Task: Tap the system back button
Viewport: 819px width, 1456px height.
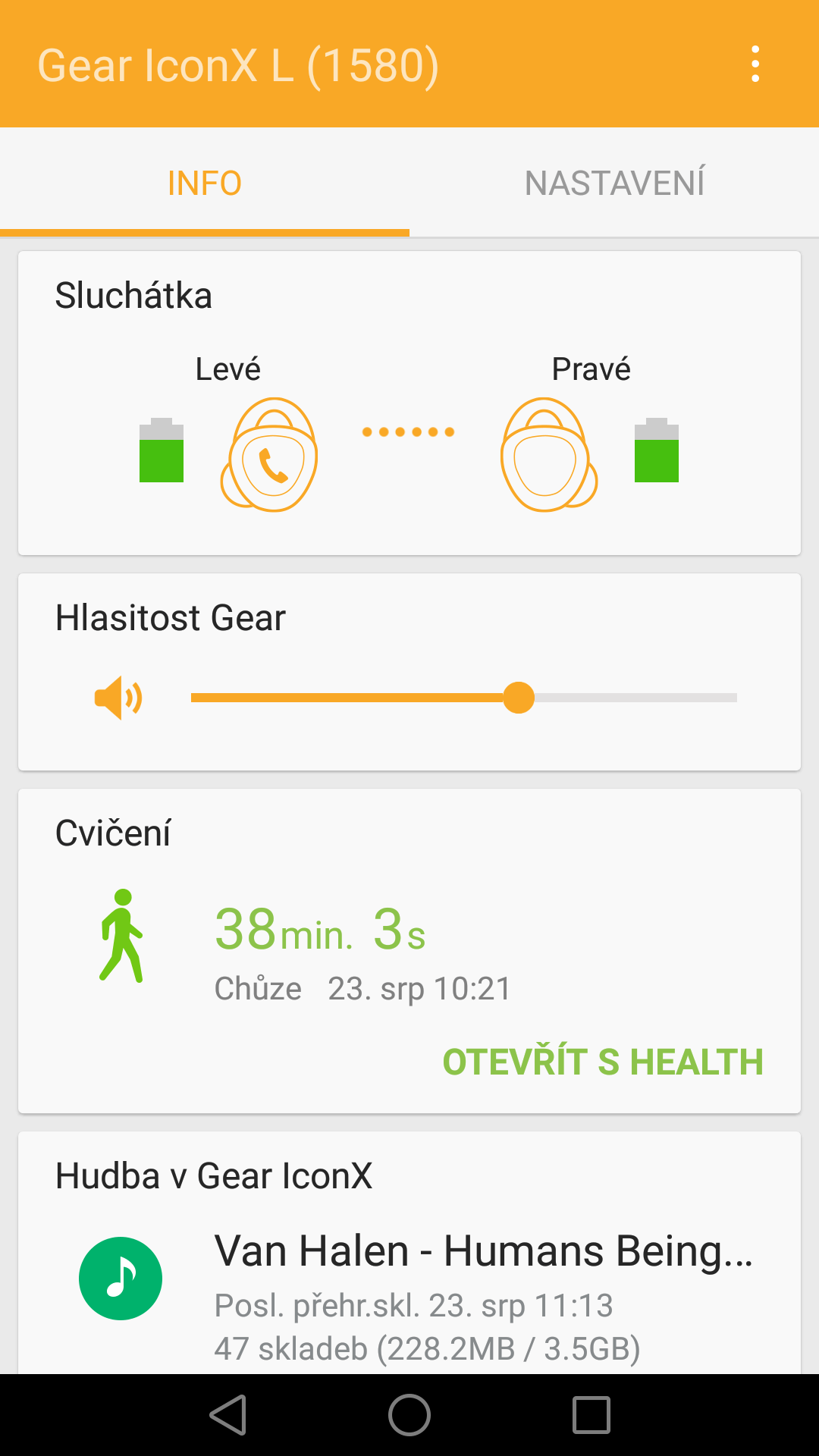Action: pyautogui.click(x=228, y=1415)
